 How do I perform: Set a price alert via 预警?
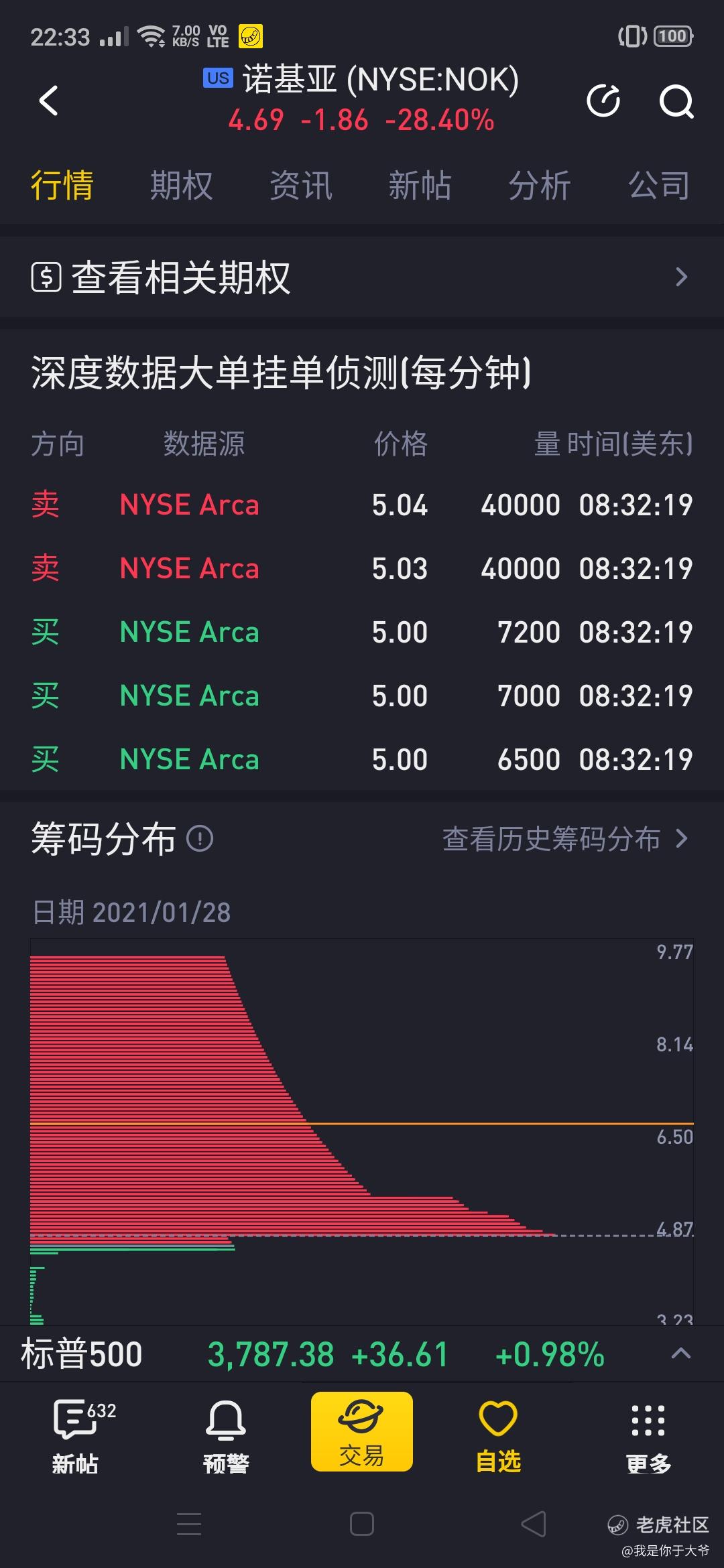[x=226, y=1437]
